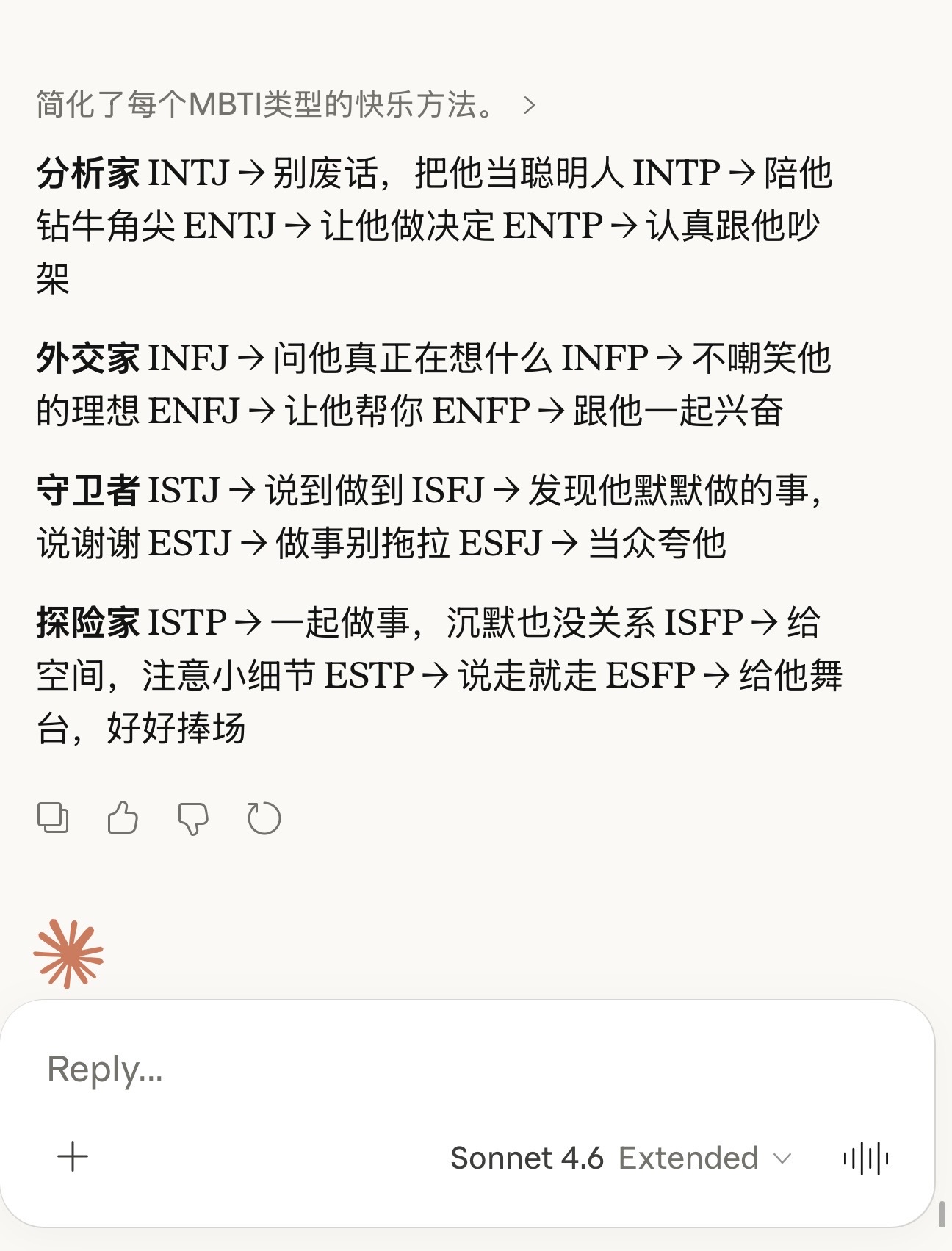This screenshot has width=952, height=1251.
Task: Regenerate the response with retry icon
Action: pyautogui.click(x=264, y=818)
